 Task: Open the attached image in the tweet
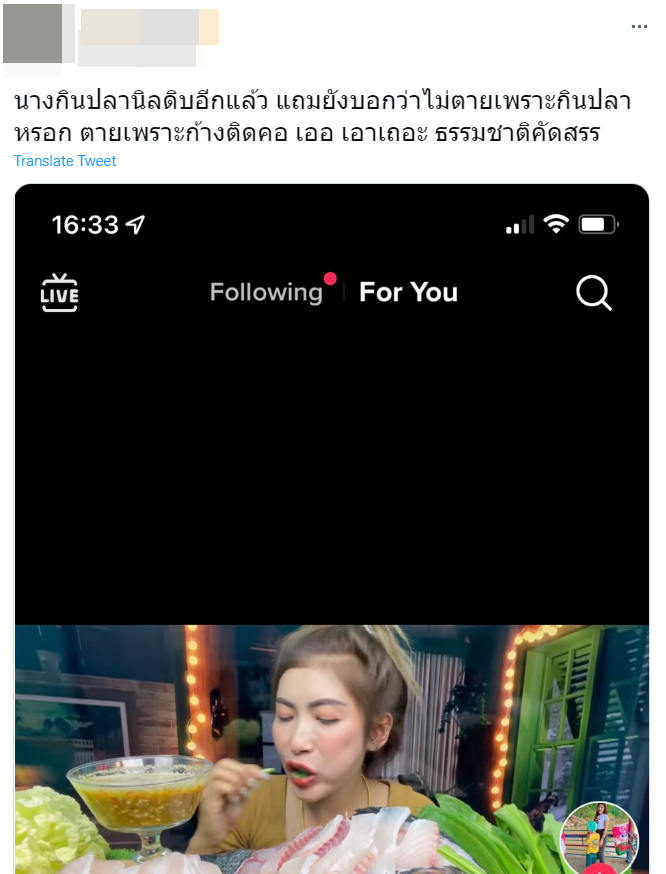[331, 530]
